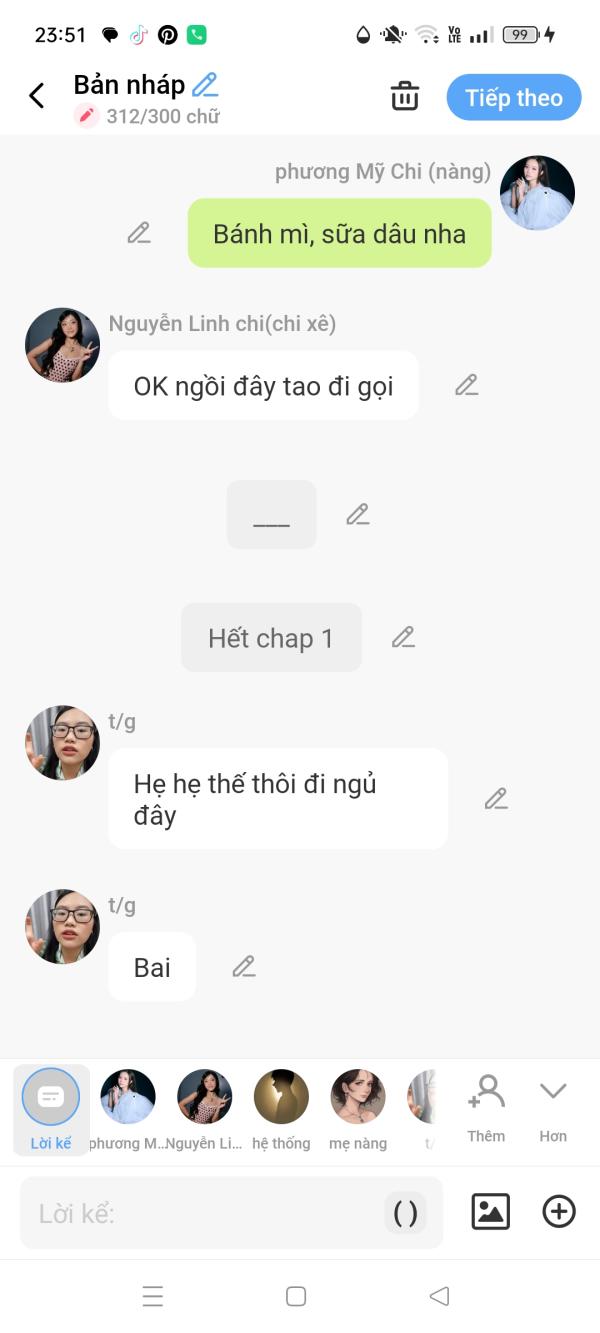Choose character phương Mỹ Chi as speaker
600x1333 pixels.
(x=128, y=1108)
